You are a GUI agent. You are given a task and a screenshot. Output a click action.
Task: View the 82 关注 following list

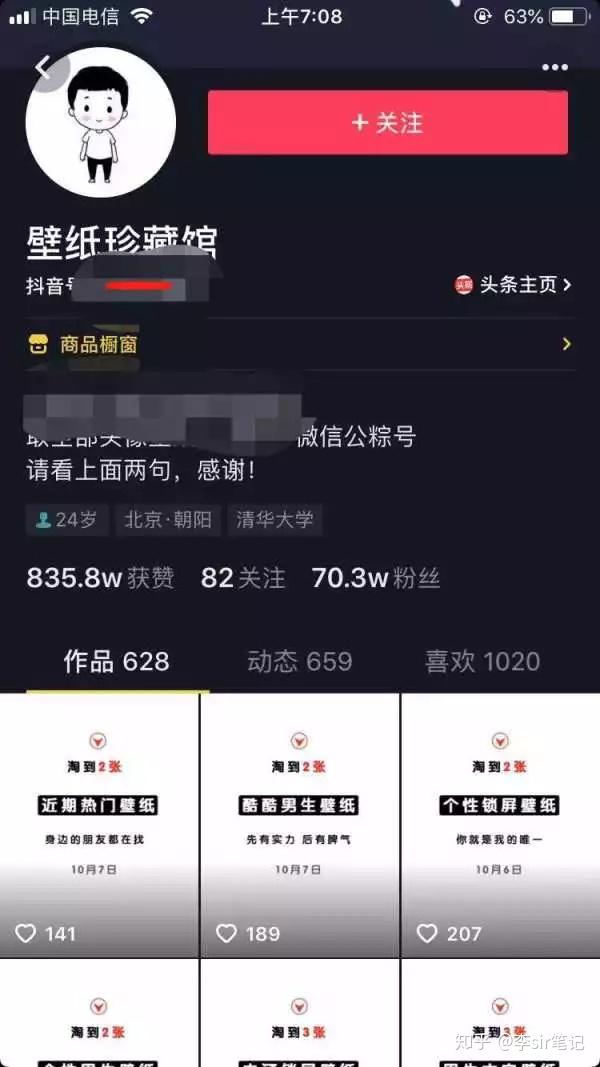[x=243, y=578]
